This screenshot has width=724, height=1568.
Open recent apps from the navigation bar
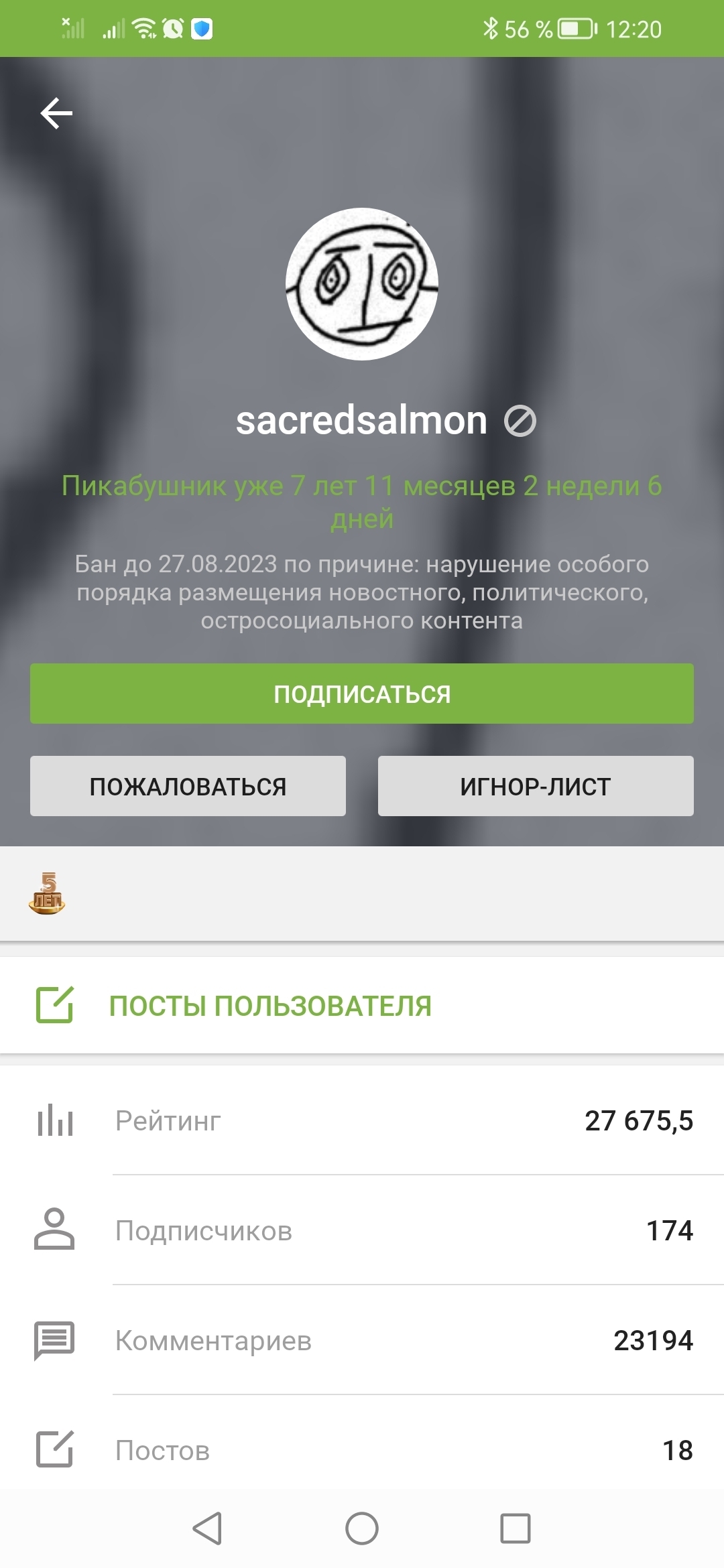[x=516, y=1528]
